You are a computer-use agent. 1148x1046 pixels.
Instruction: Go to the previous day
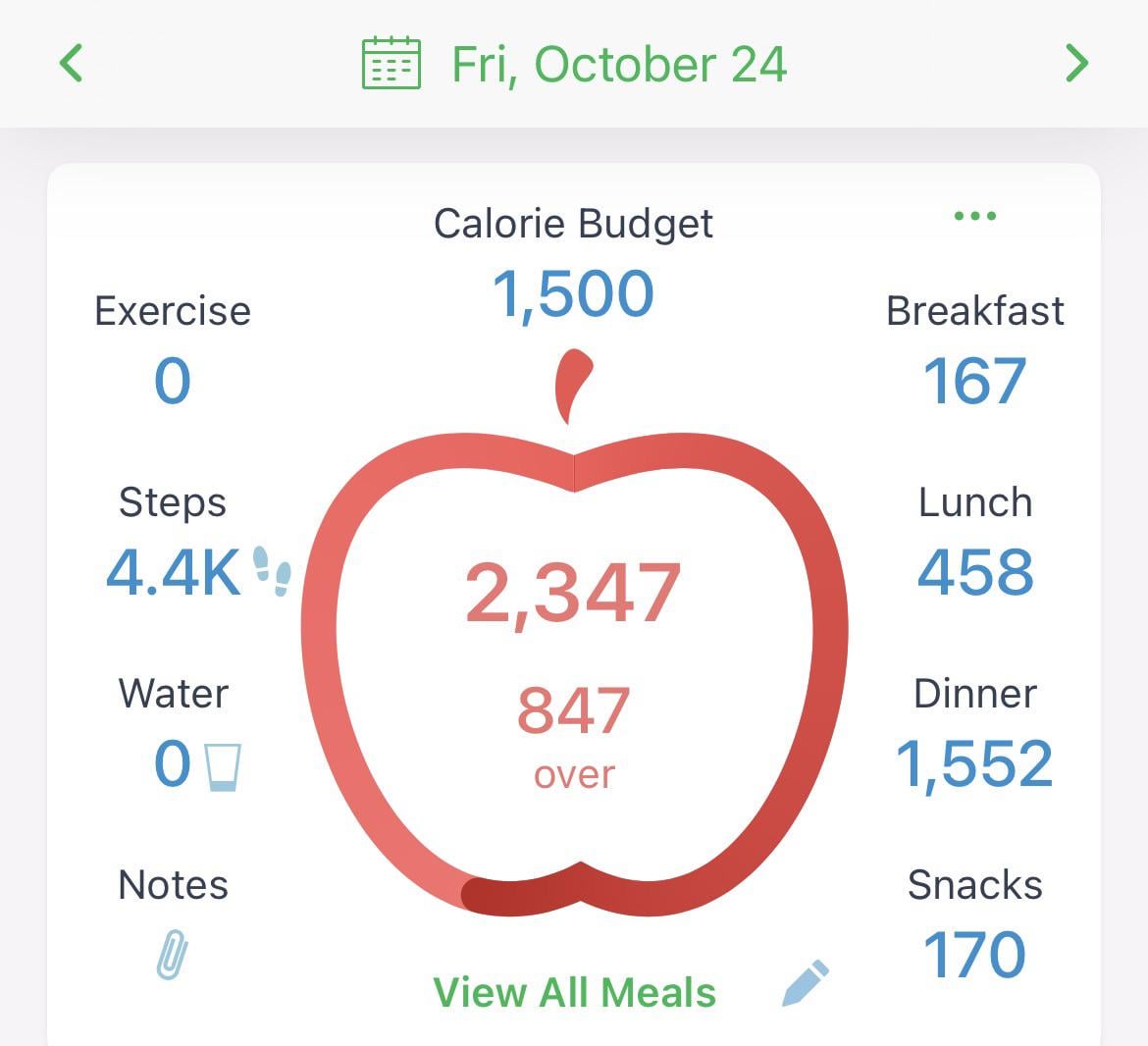[x=71, y=64]
